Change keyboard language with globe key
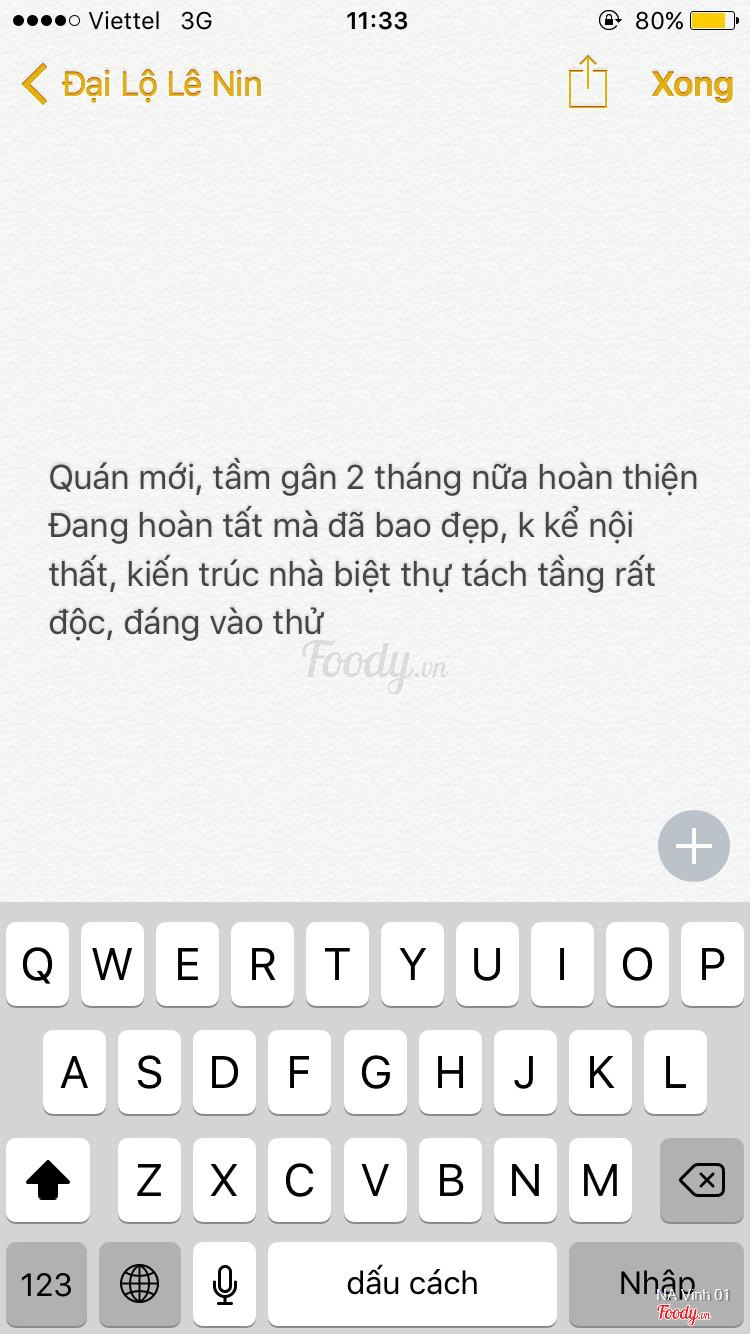Image resolution: width=750 pixels, height=1334 pixels. 139,1284
